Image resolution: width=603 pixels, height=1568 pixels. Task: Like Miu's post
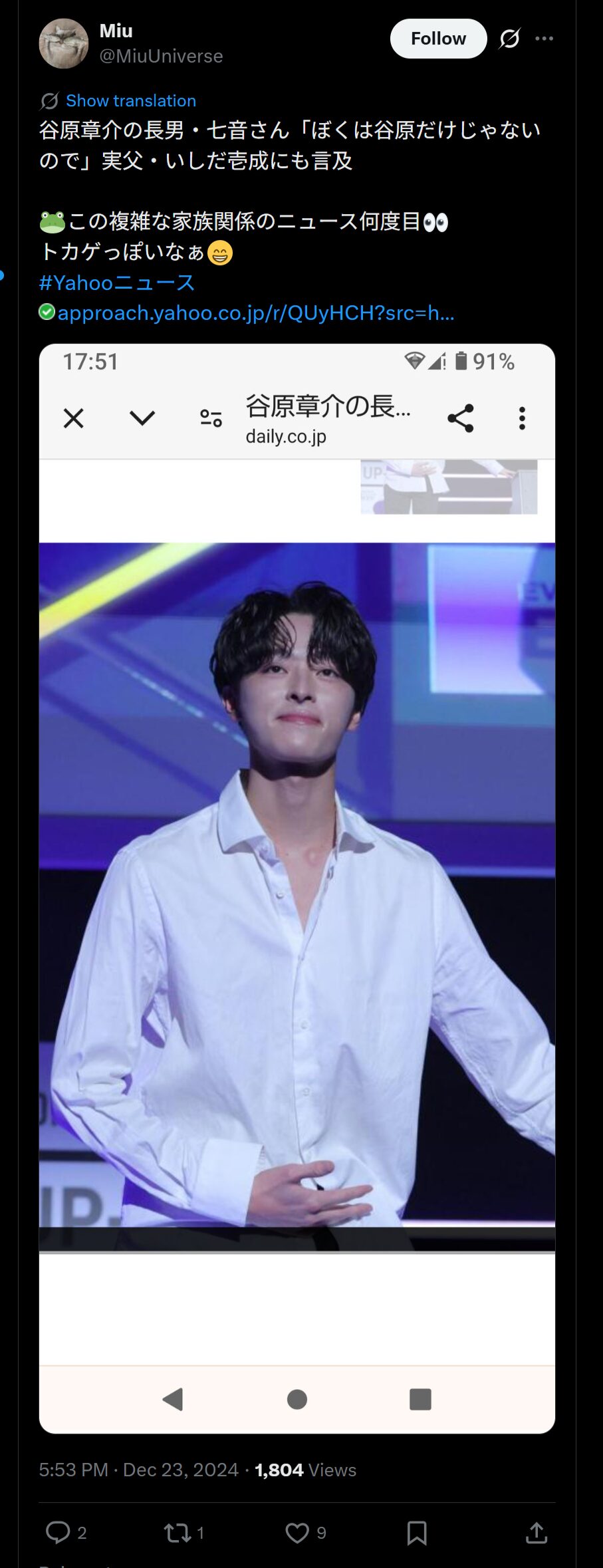click(297, 1533)
